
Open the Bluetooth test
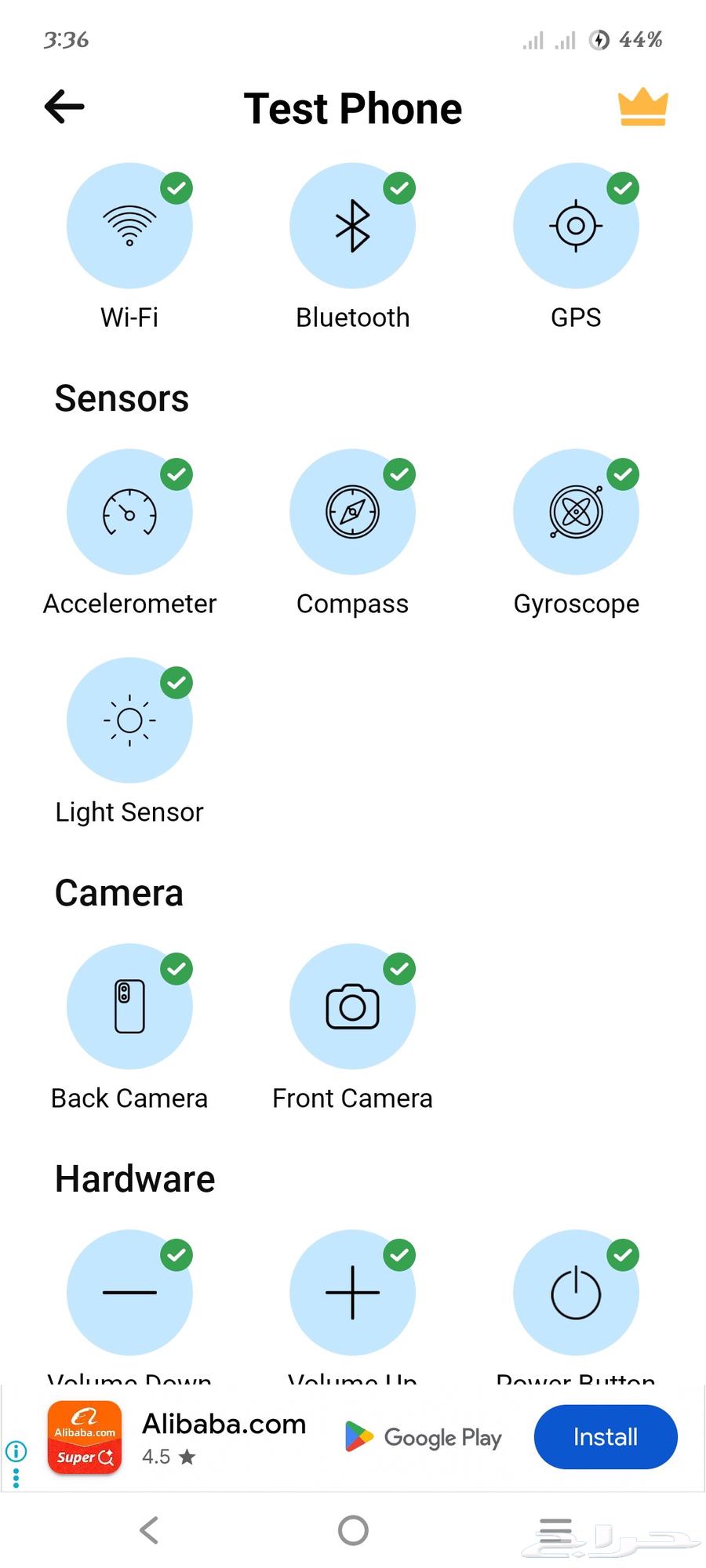pyautogui.click(x=352, y=226)
